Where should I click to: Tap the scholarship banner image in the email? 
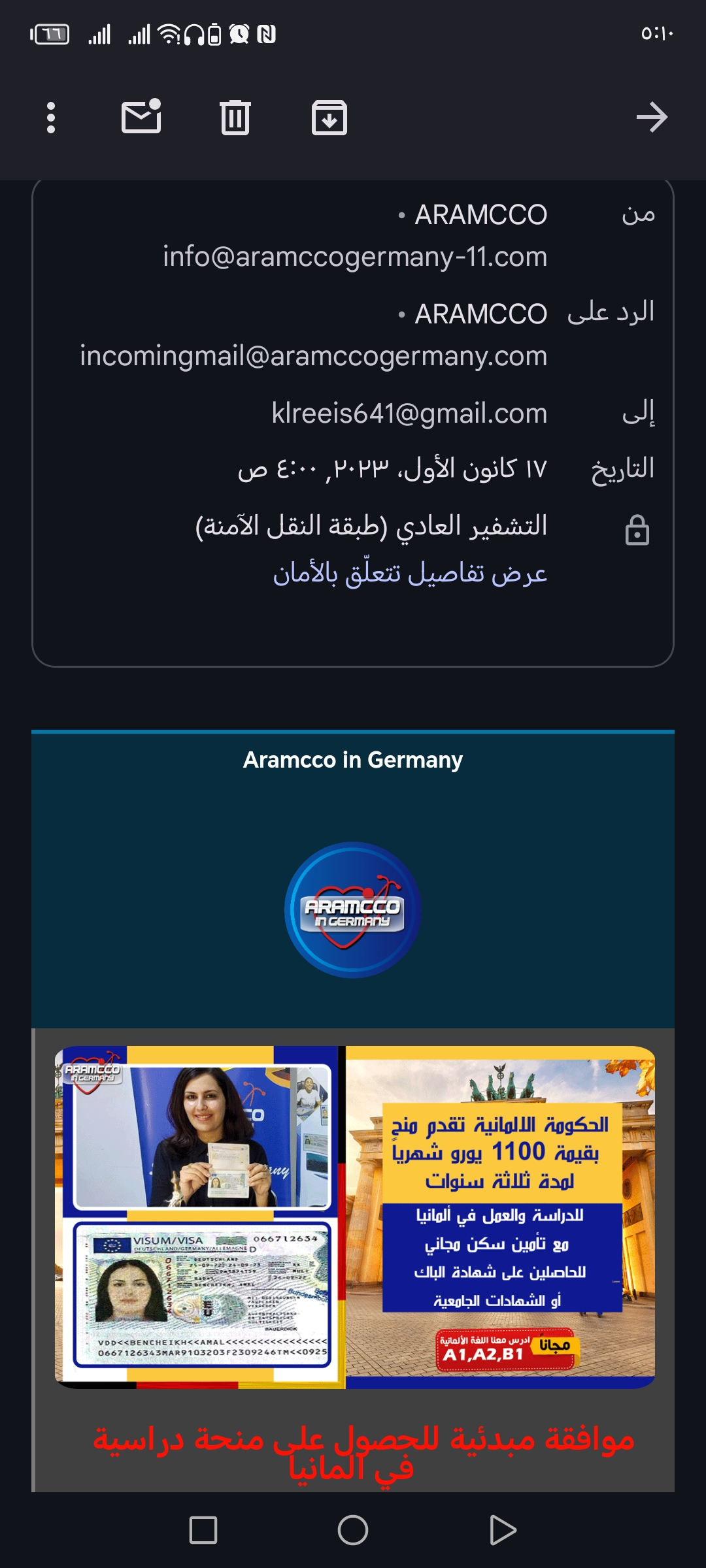point(355,1217)
